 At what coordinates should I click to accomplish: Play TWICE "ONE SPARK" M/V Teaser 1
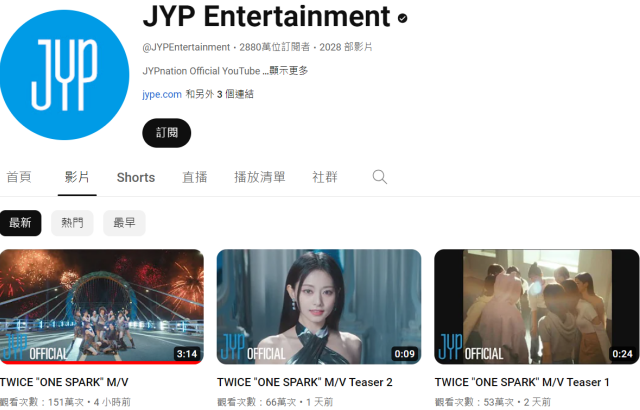[x=536, y=306]
